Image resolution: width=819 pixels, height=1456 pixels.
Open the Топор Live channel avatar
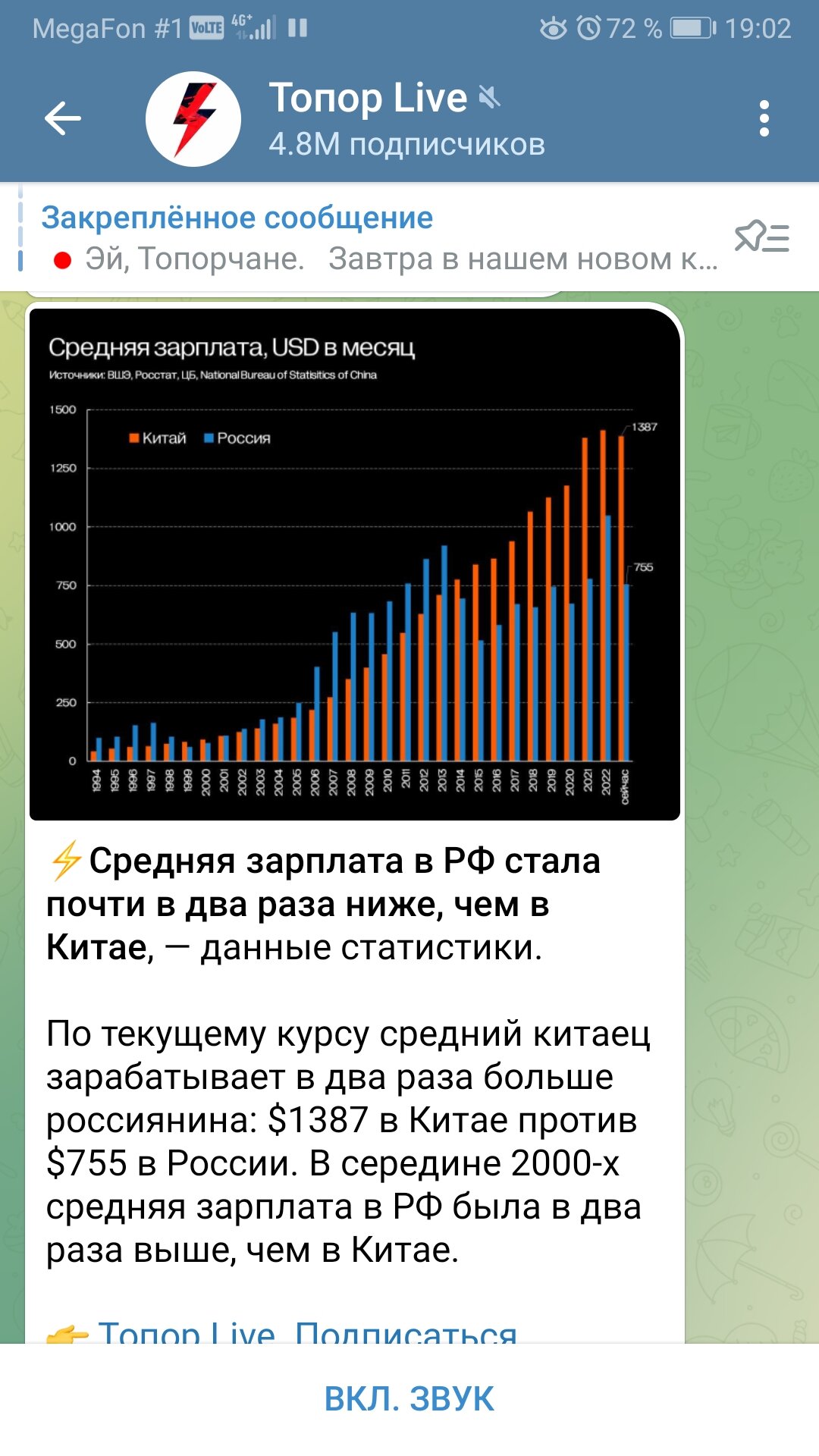(x=193, y=119)
